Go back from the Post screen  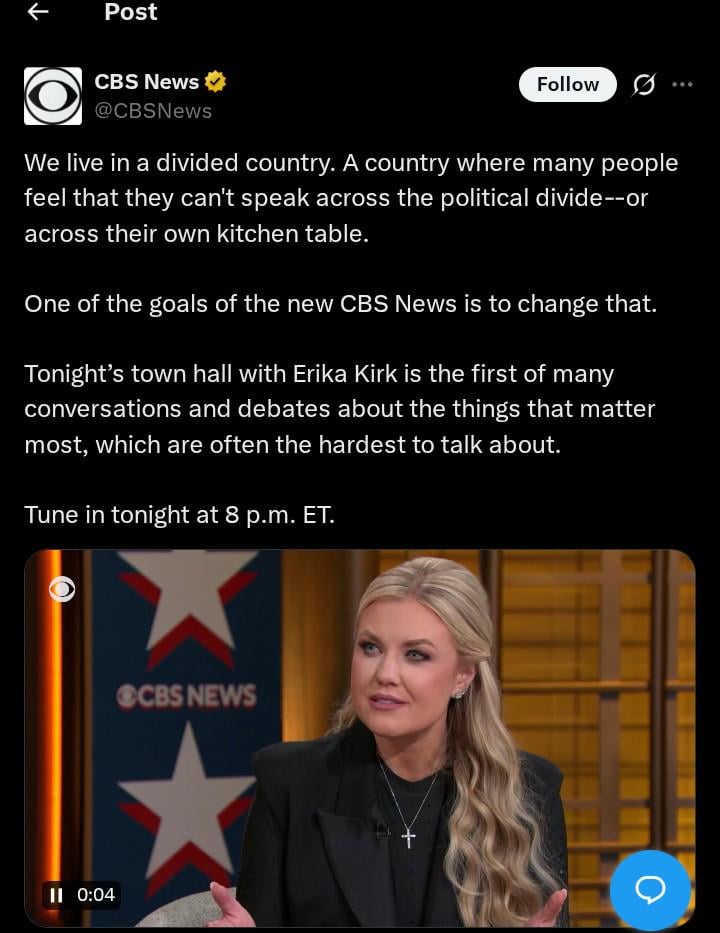[38, 13]
